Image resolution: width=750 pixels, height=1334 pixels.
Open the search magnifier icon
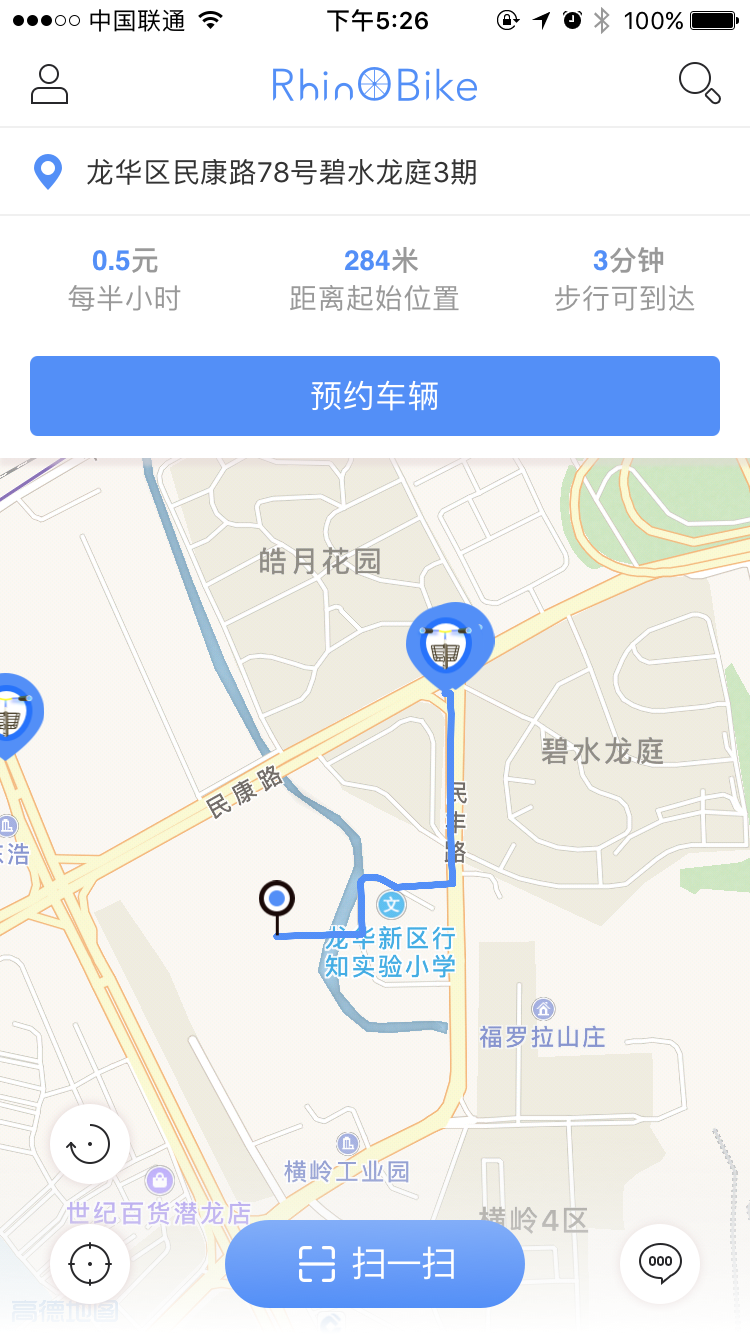pos(699,83)
